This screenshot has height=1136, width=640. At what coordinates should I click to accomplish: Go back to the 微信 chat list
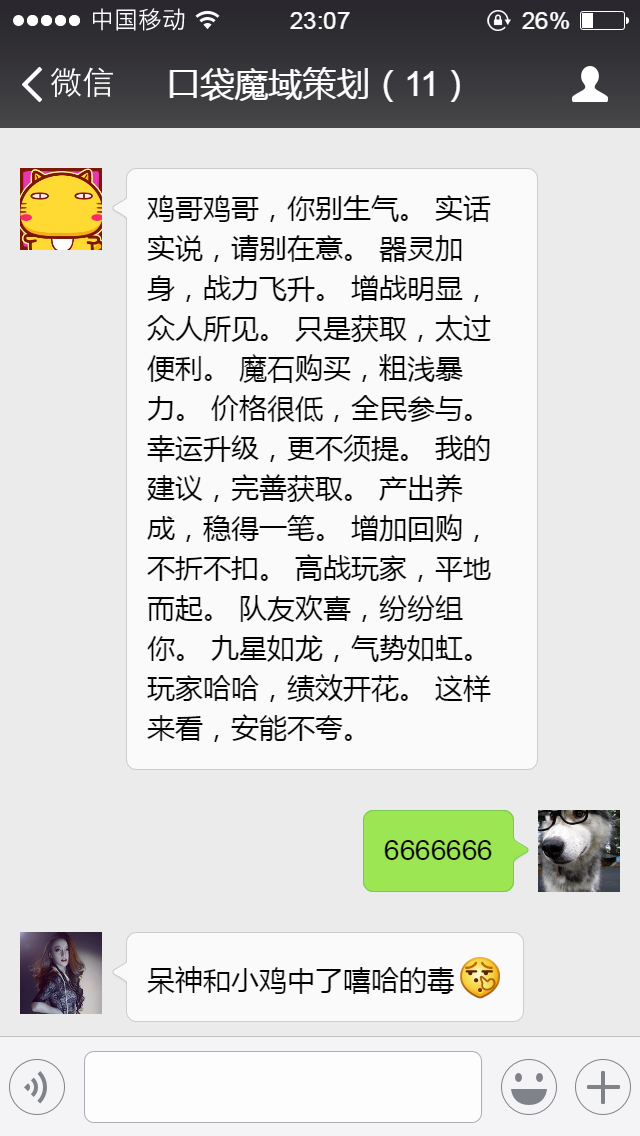pyautogui.click(x=66, y=84)
